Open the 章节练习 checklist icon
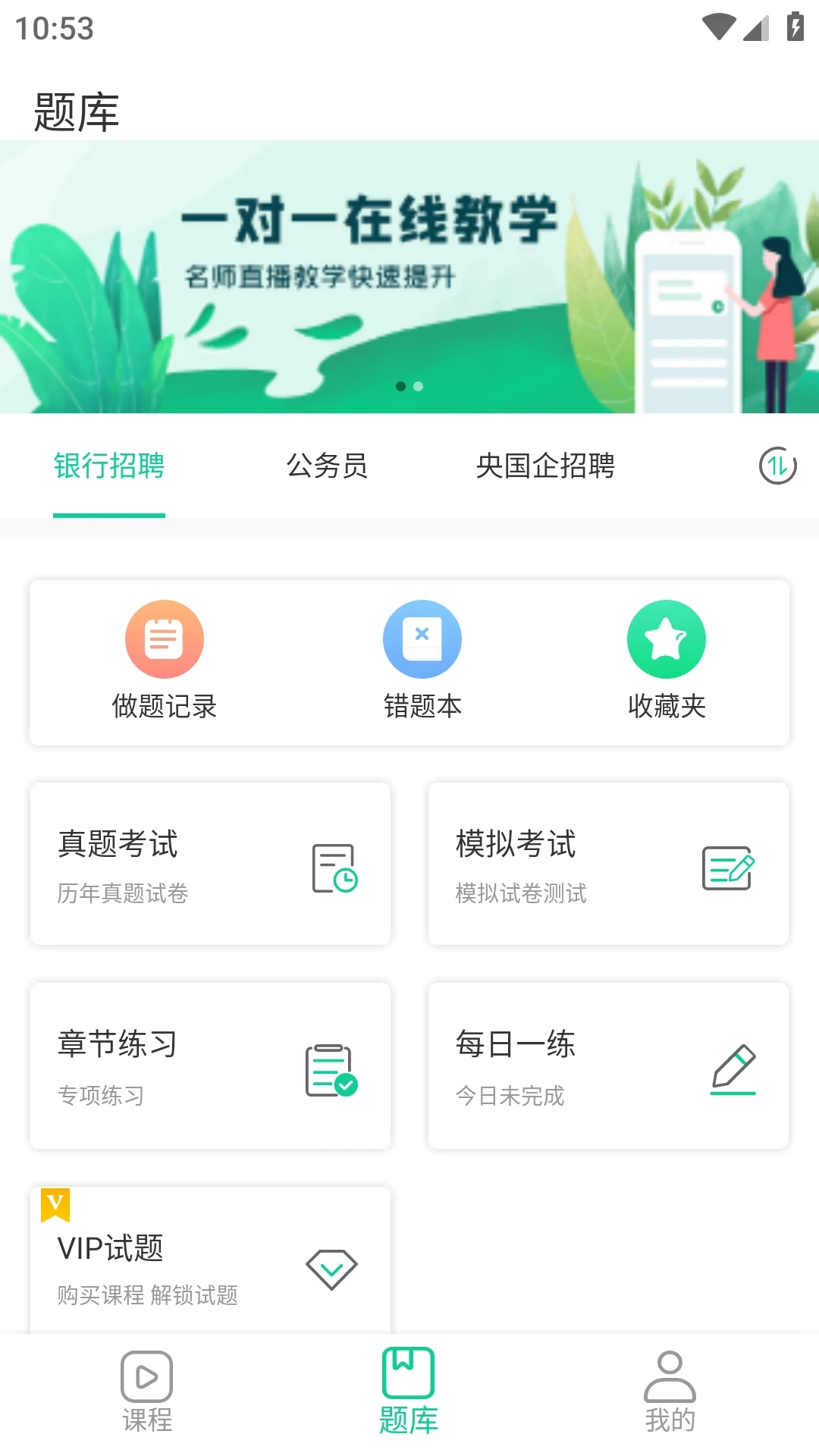This screenshot has height=1456, width=819. click(331, 1069)
